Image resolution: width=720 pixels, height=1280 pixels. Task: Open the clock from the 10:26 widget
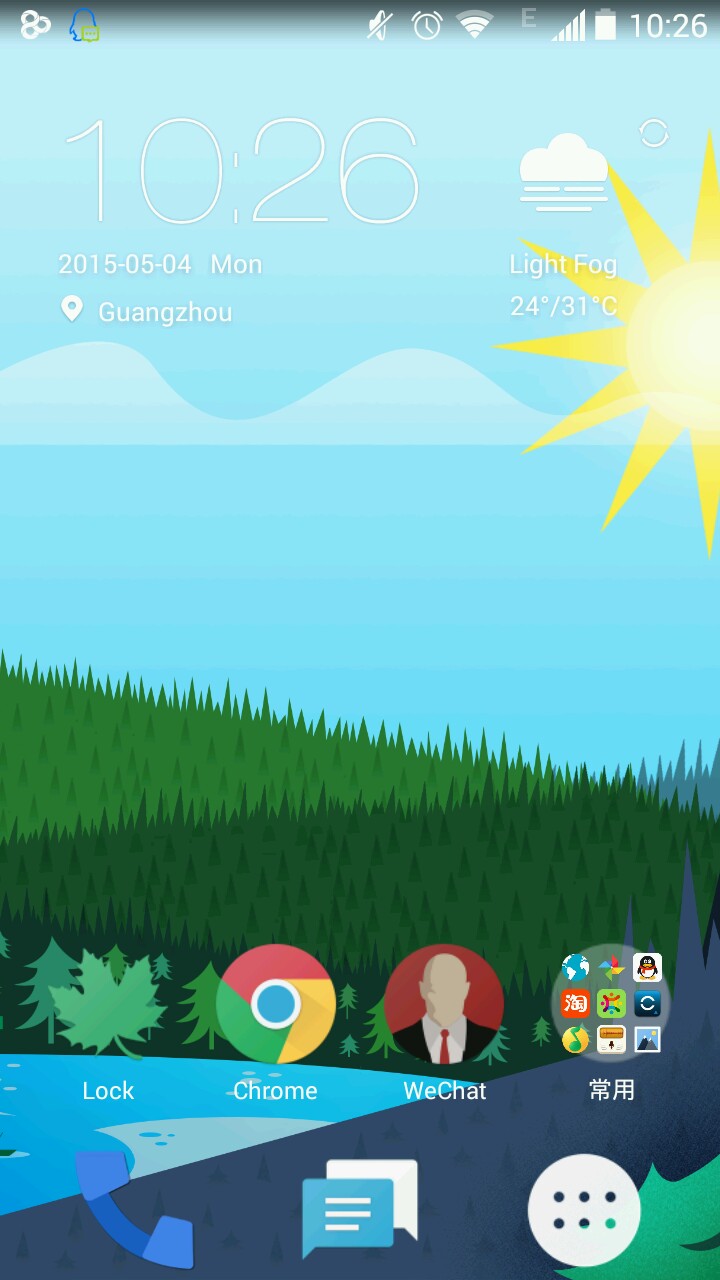click(x=240, y=172)
